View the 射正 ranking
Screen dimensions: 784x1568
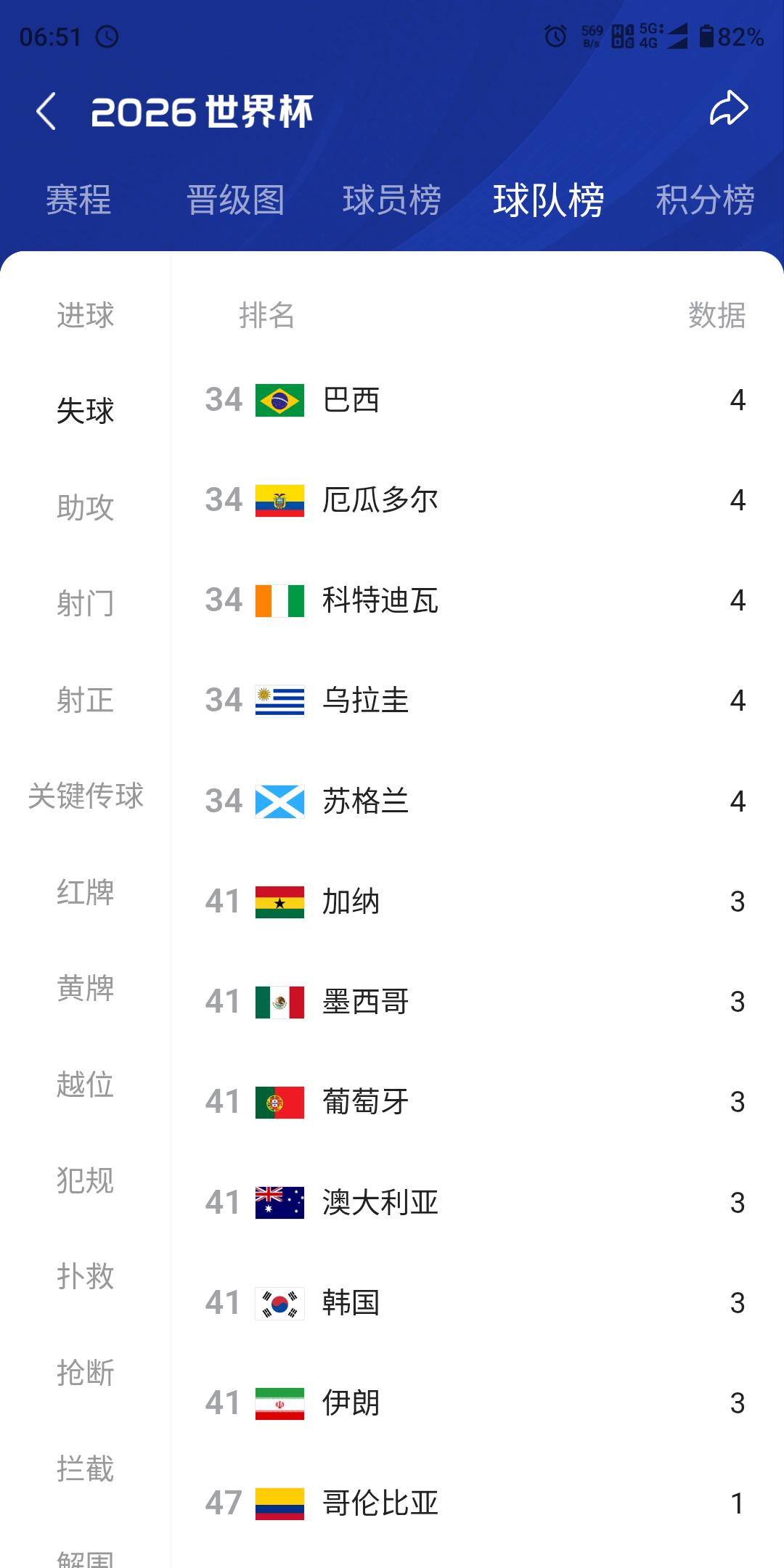(x=86, y=701)
